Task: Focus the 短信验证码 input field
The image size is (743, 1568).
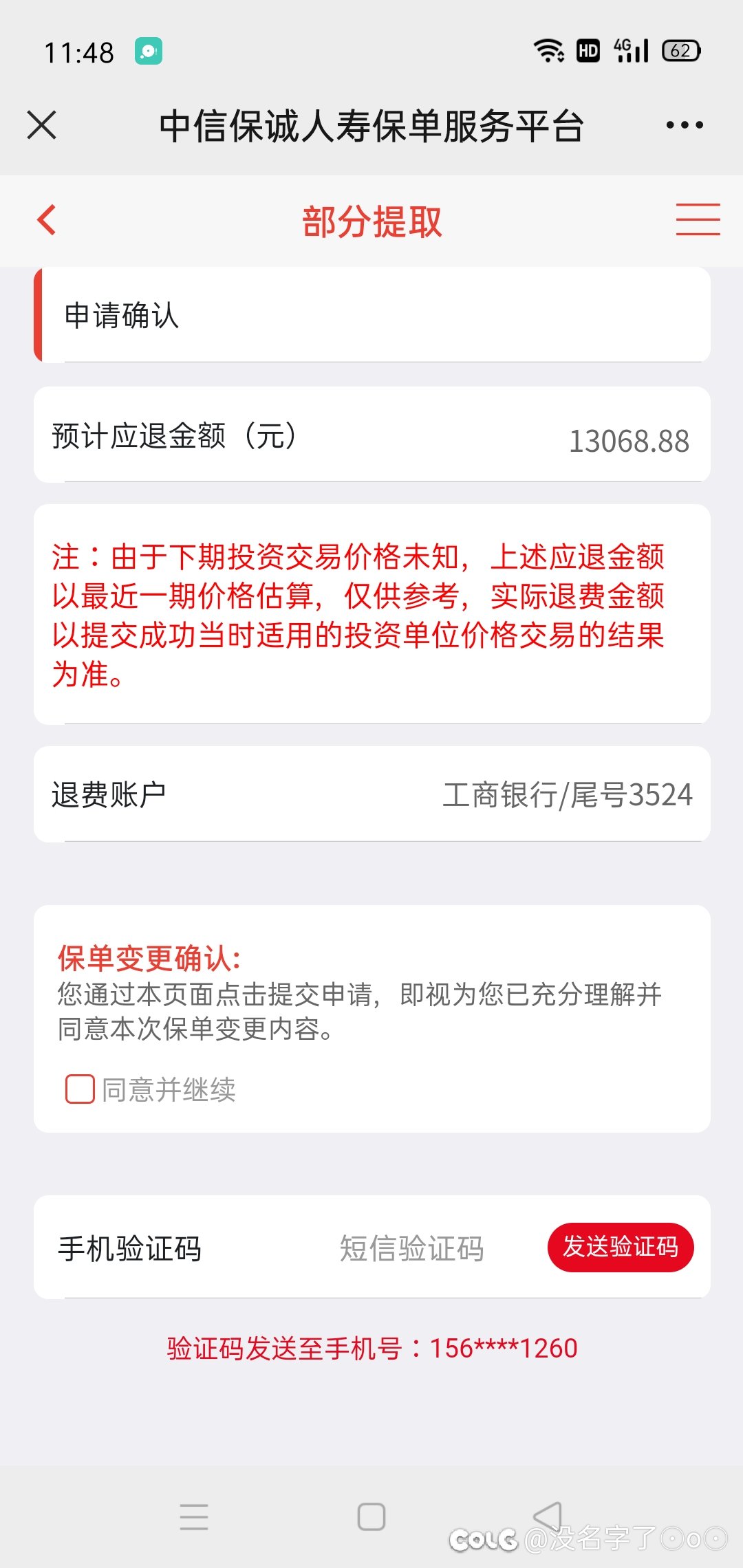Action: 411,1248
